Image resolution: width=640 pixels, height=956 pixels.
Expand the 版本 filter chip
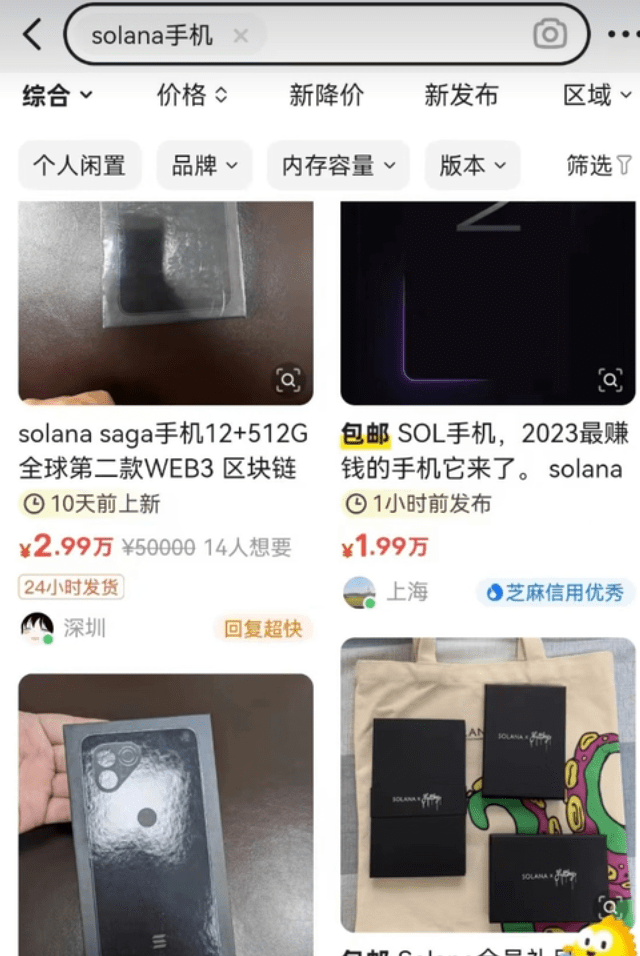[x=472, y=166]
